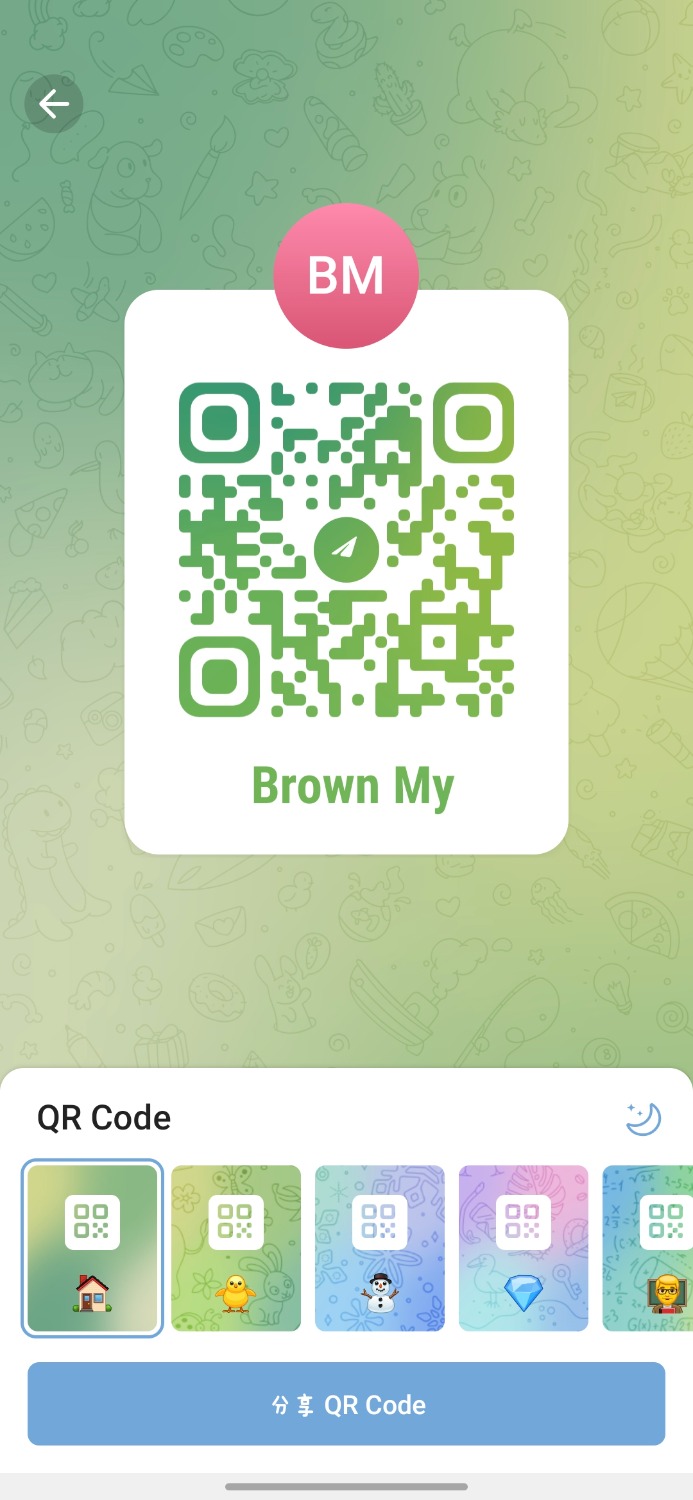Viewport: 693px width, 1500px height.
Task: Share the QR Code
Action: point(346,1404)
